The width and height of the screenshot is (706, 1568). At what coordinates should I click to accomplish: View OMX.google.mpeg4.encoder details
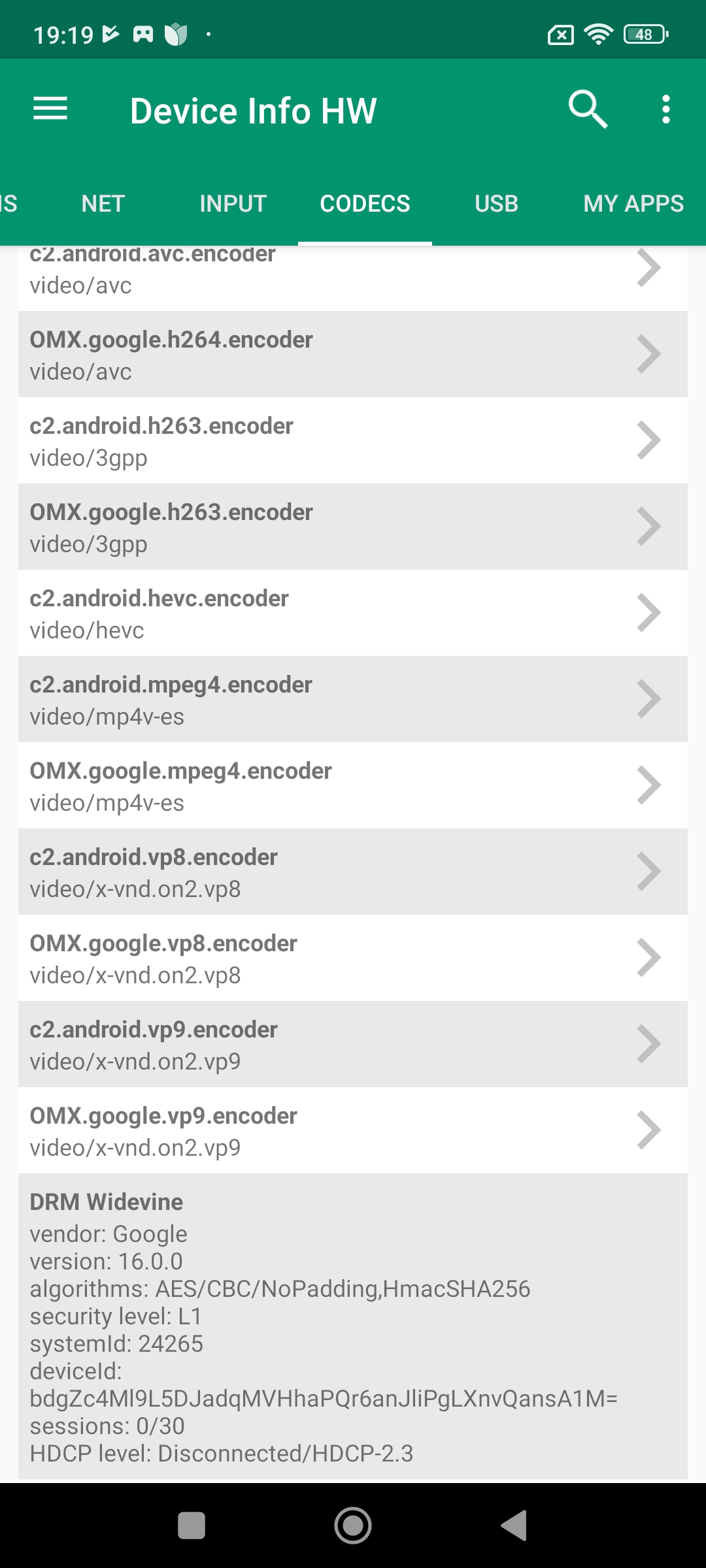coord(353,786)
